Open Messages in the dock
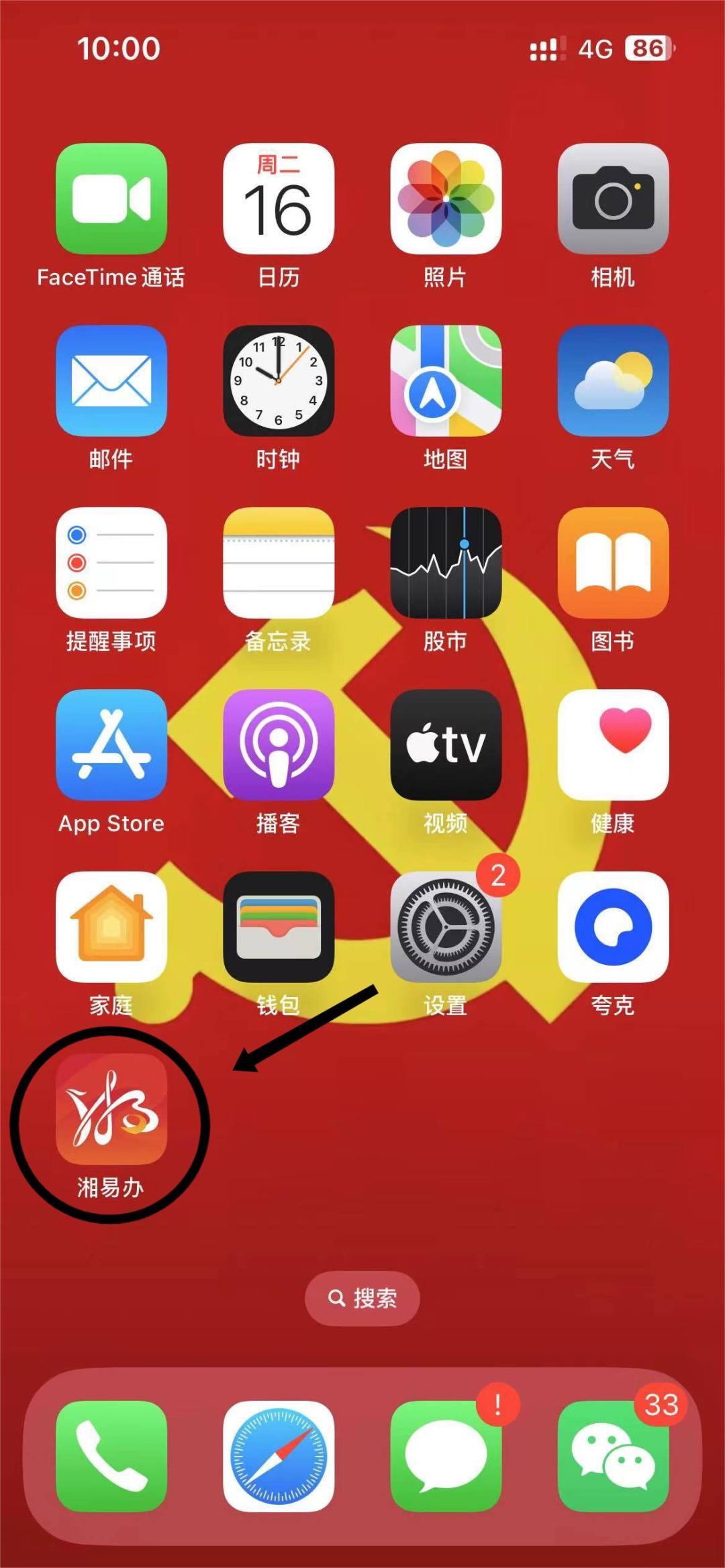Viewport: 725px width, 1568px height. 446,1456
